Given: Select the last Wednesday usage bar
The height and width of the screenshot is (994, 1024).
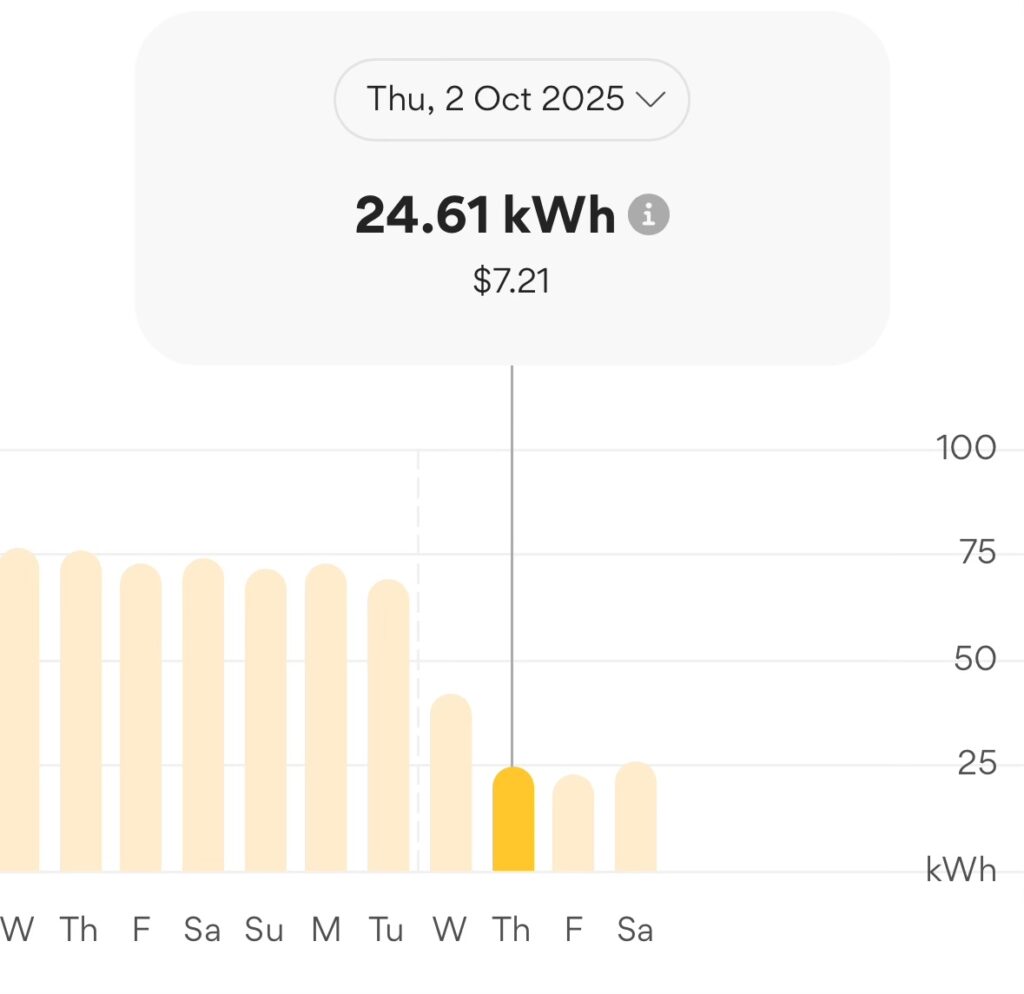Looking at the screenshot, I should [450, 783].
